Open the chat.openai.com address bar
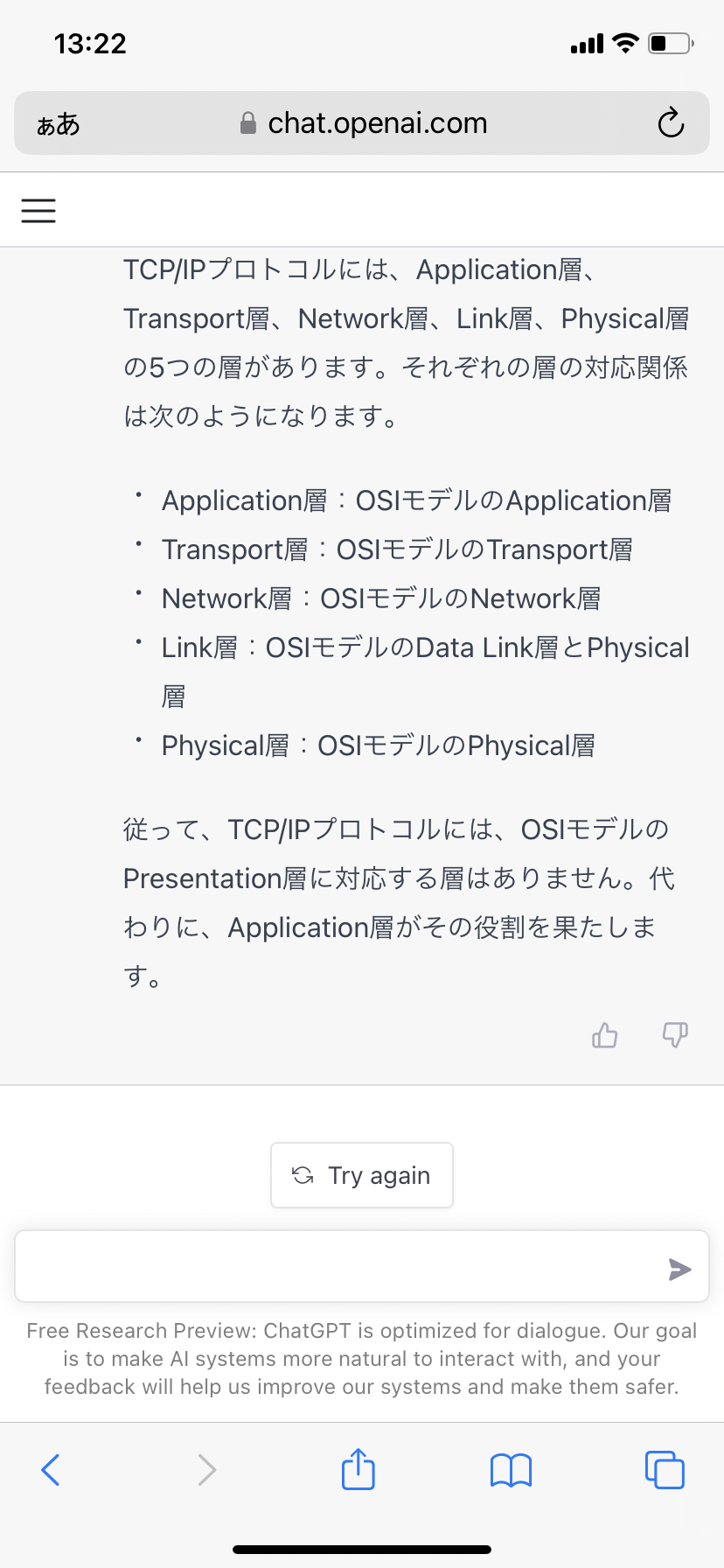Screen dimensions: 724x1568 coord(362,123)
